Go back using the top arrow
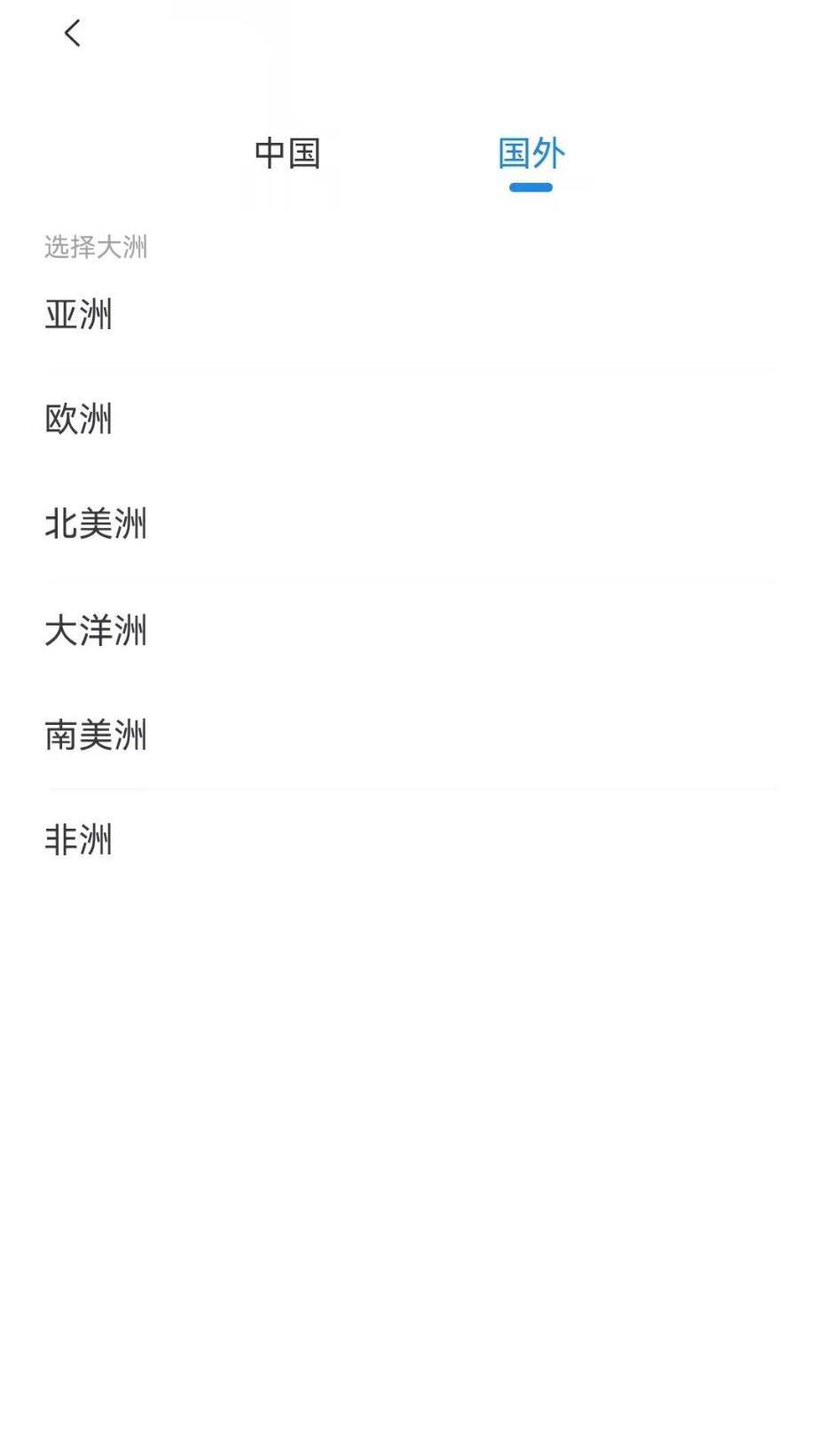 pos(73,34)
